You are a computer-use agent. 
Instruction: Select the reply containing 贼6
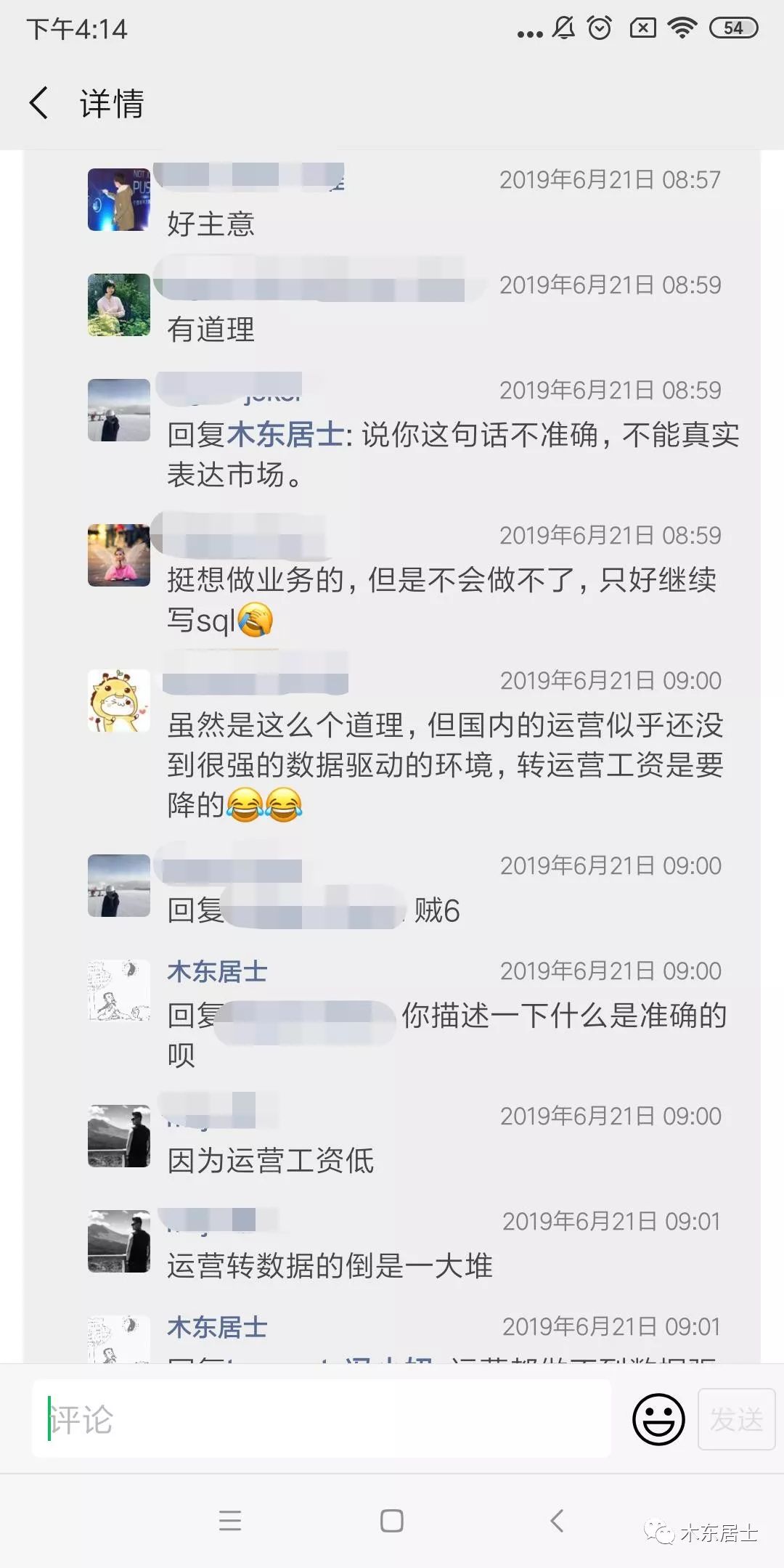[x=314, y=910]
